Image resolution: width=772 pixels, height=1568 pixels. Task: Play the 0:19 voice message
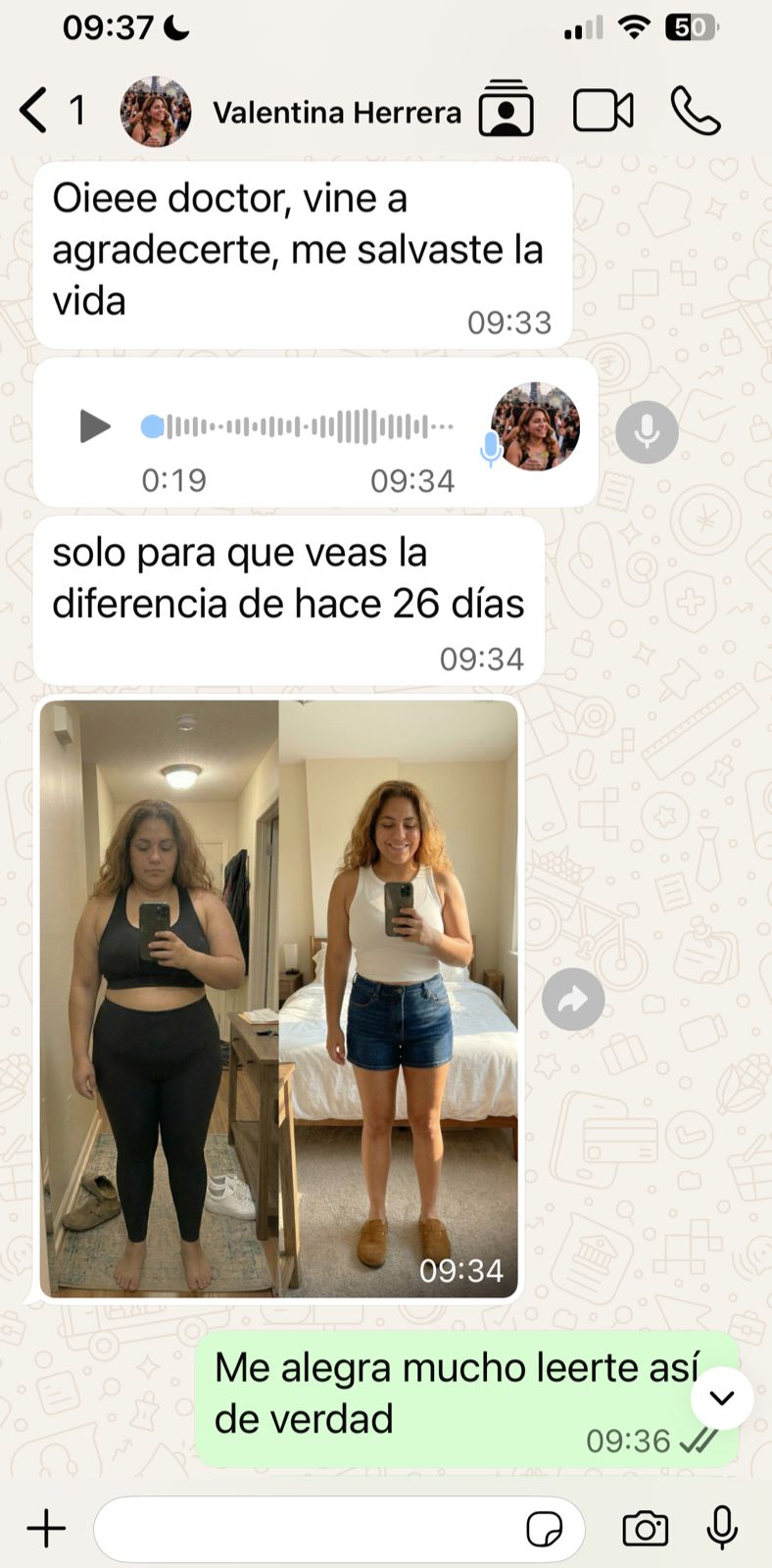coord(94,426)
